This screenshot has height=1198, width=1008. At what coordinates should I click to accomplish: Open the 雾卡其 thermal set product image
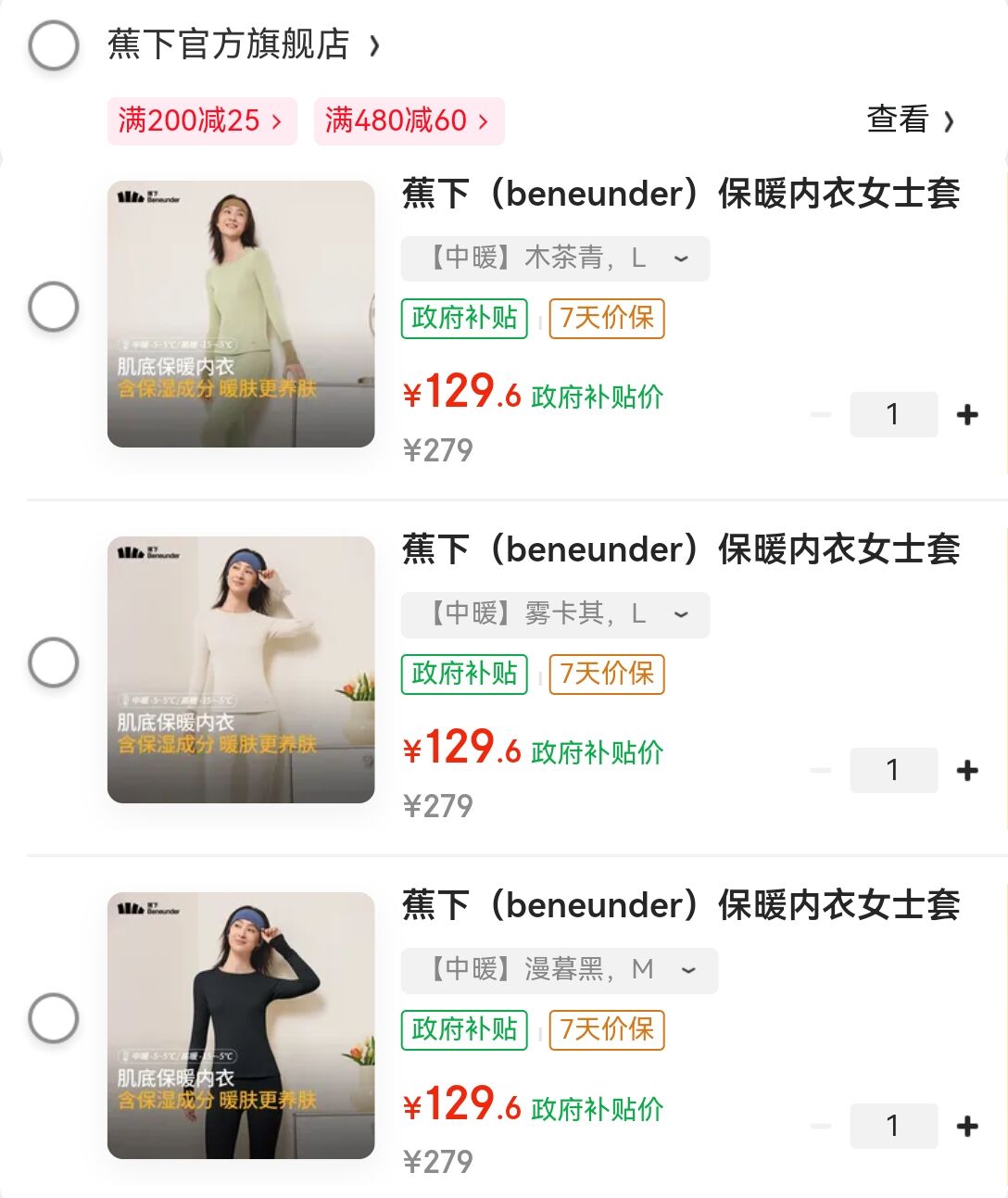click(x=241, y=670)
